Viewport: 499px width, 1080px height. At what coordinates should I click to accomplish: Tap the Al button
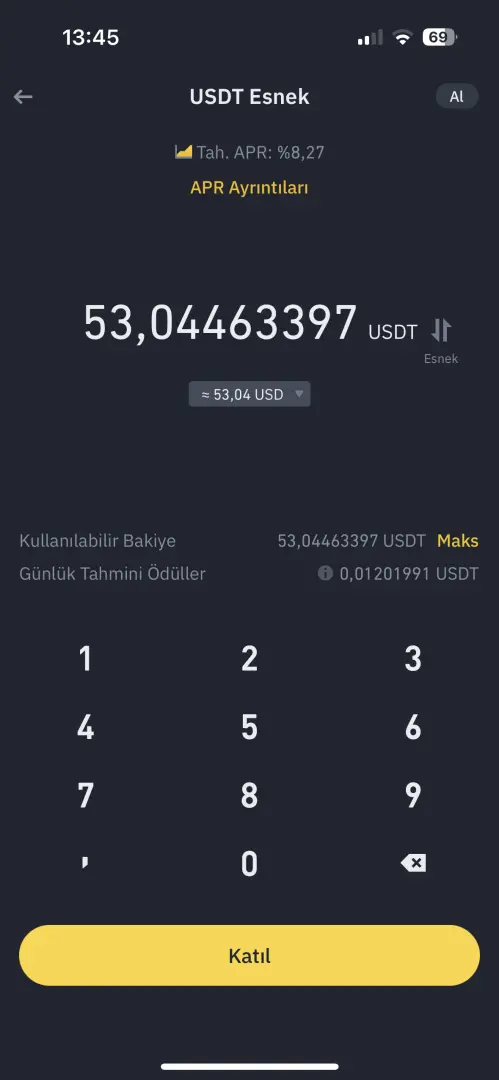pyautogui.click(x=457, y=96)
